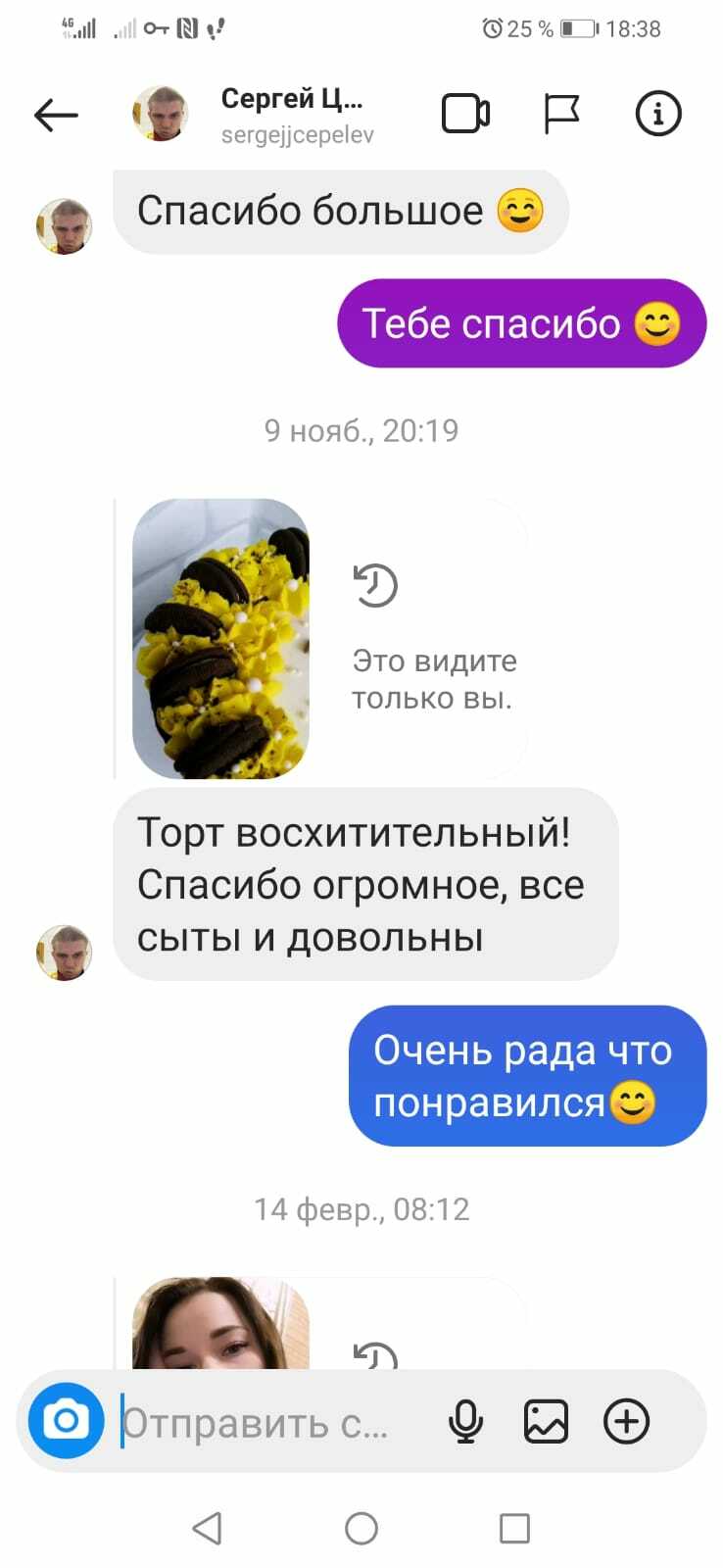The height and width of the screenshot is (1568, 723).
Task: Flag this conversation
Action: pos(561,114)
